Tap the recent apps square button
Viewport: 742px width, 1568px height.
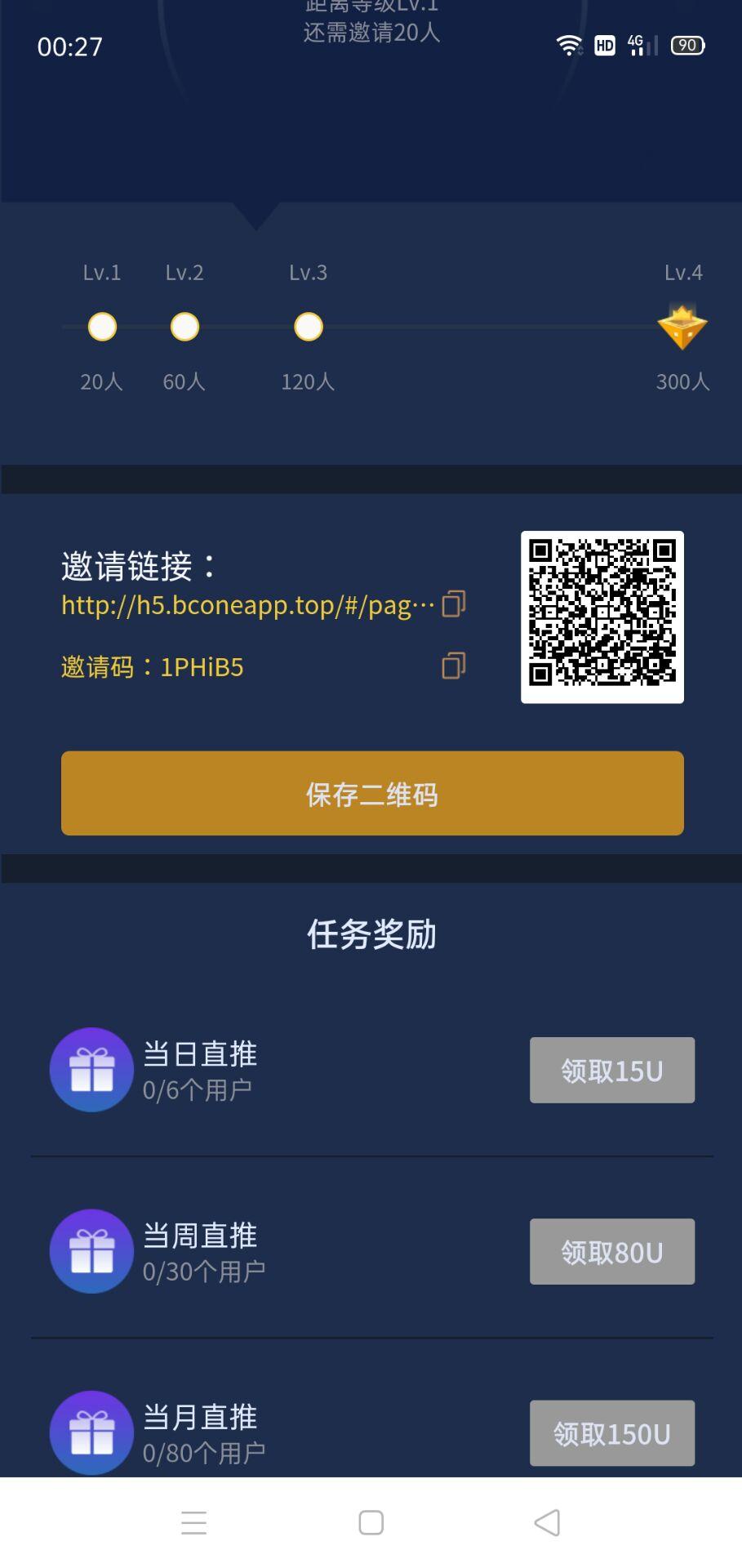click(371, 1521)
